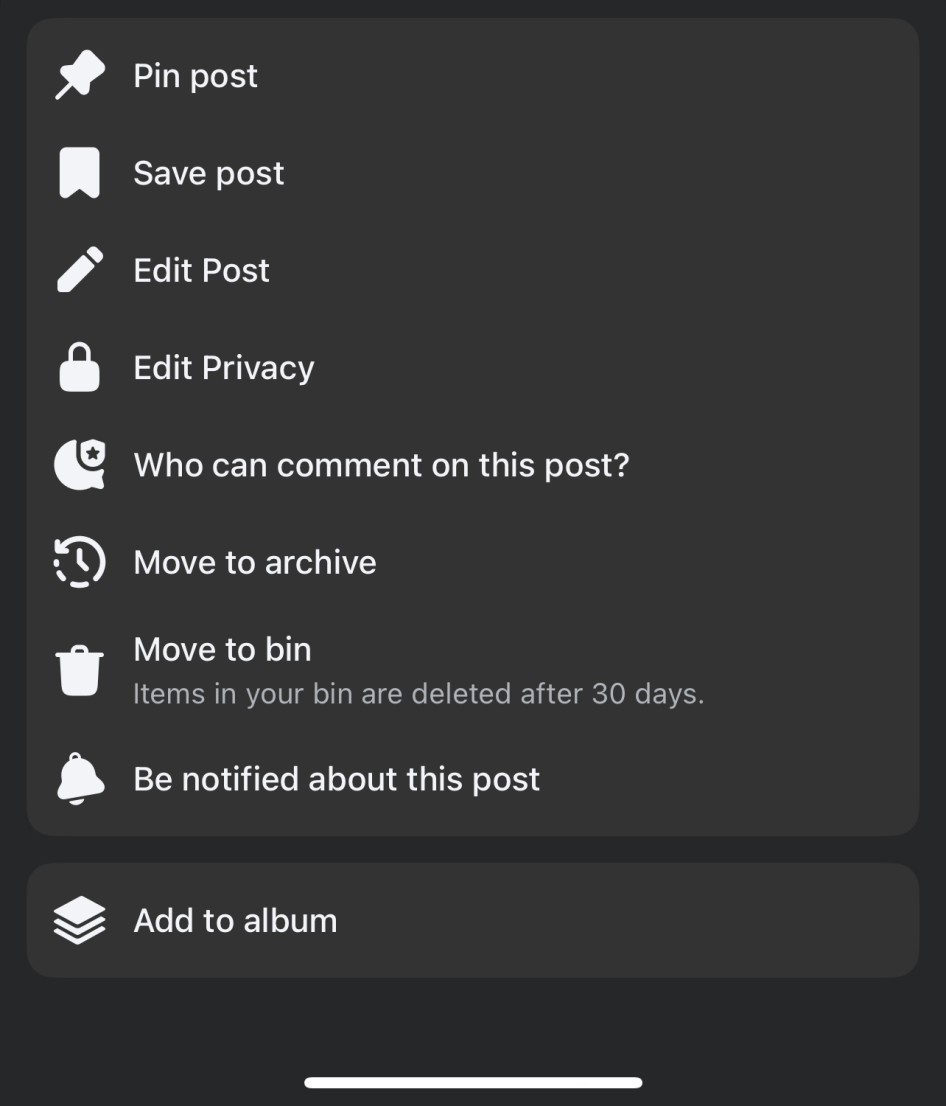Viewport: 946px width, 1106px height.
Task: Select Pin post option
Action: tap(196, 76)
